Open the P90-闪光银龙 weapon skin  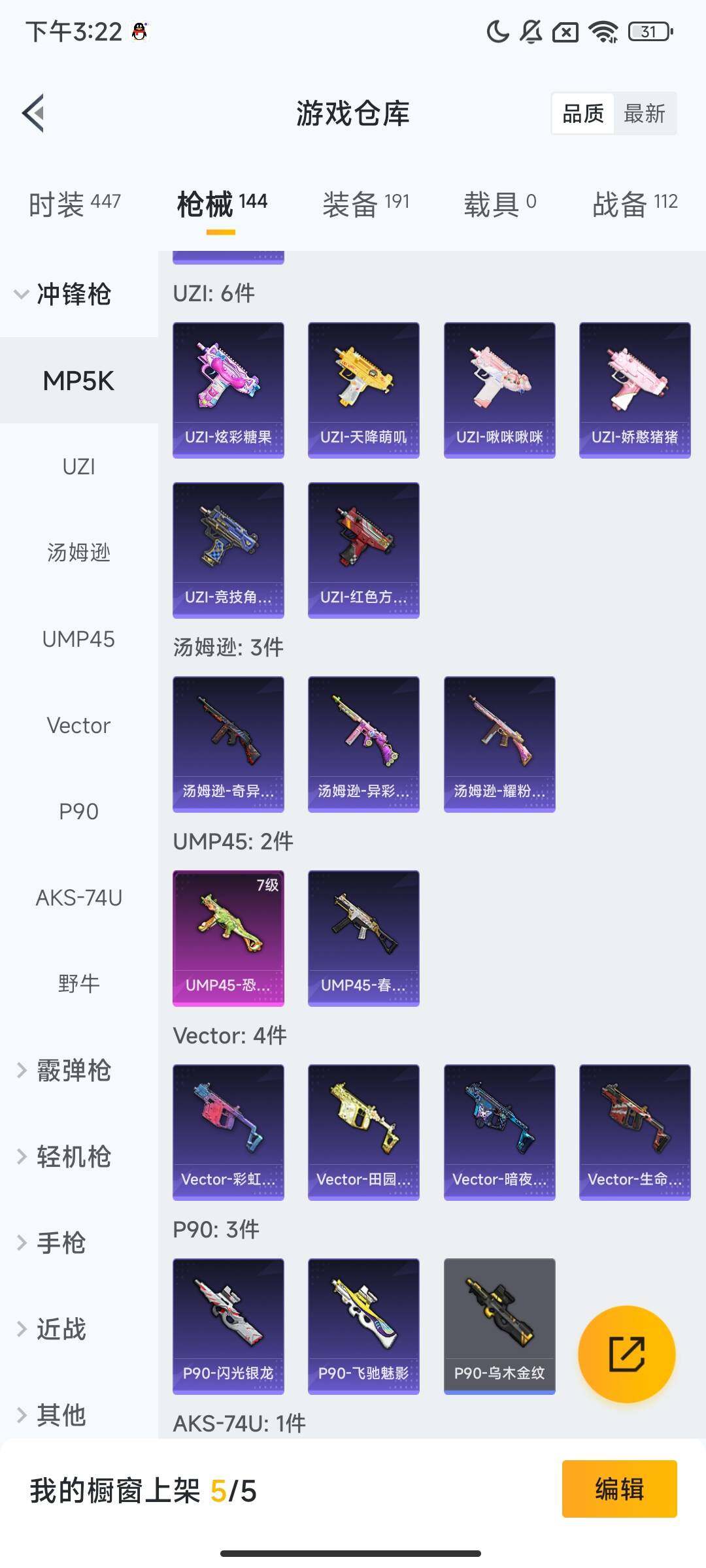coord(228,1326)
